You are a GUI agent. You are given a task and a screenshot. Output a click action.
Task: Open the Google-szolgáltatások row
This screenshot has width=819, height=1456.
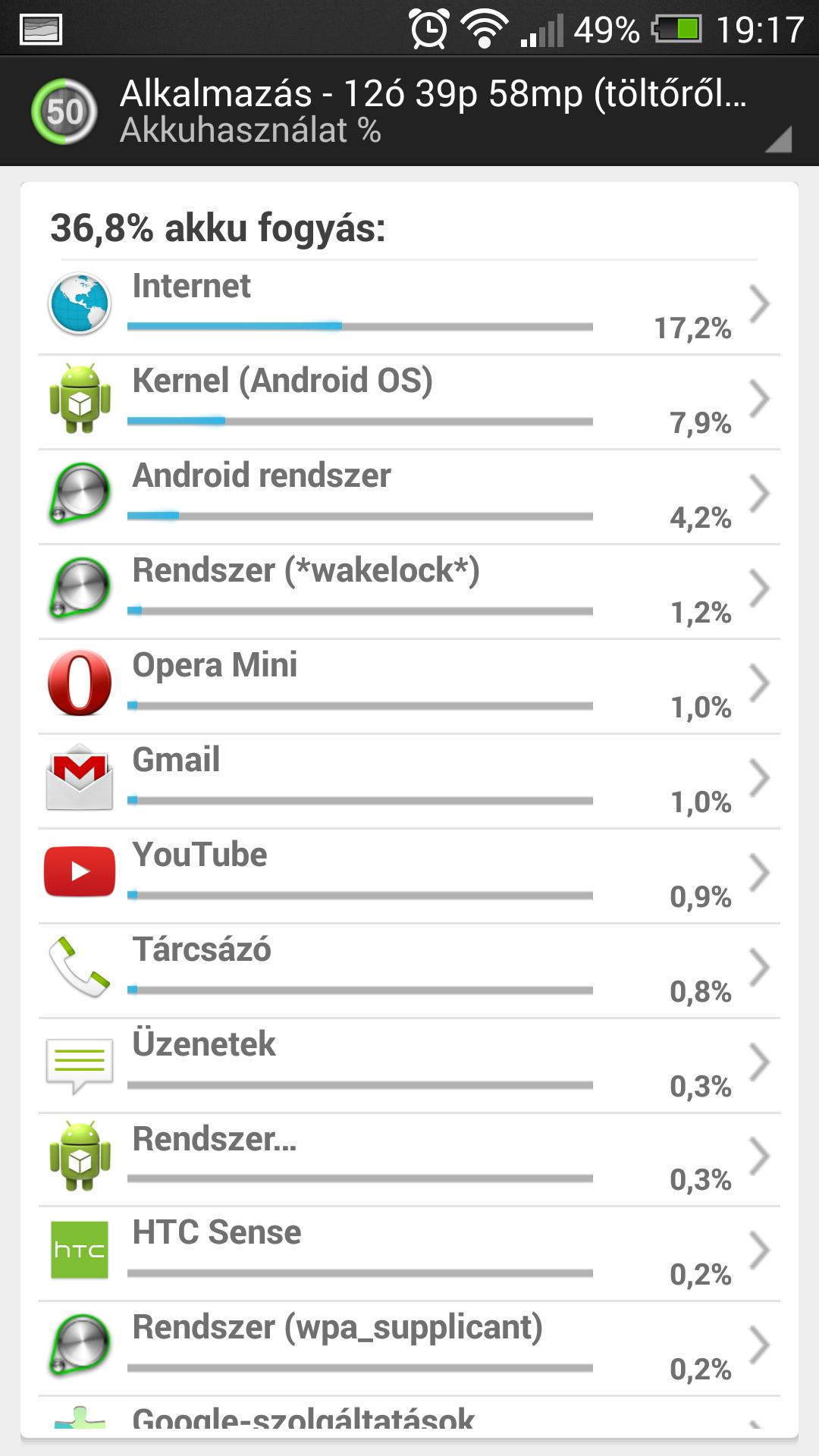point(409,1417)
